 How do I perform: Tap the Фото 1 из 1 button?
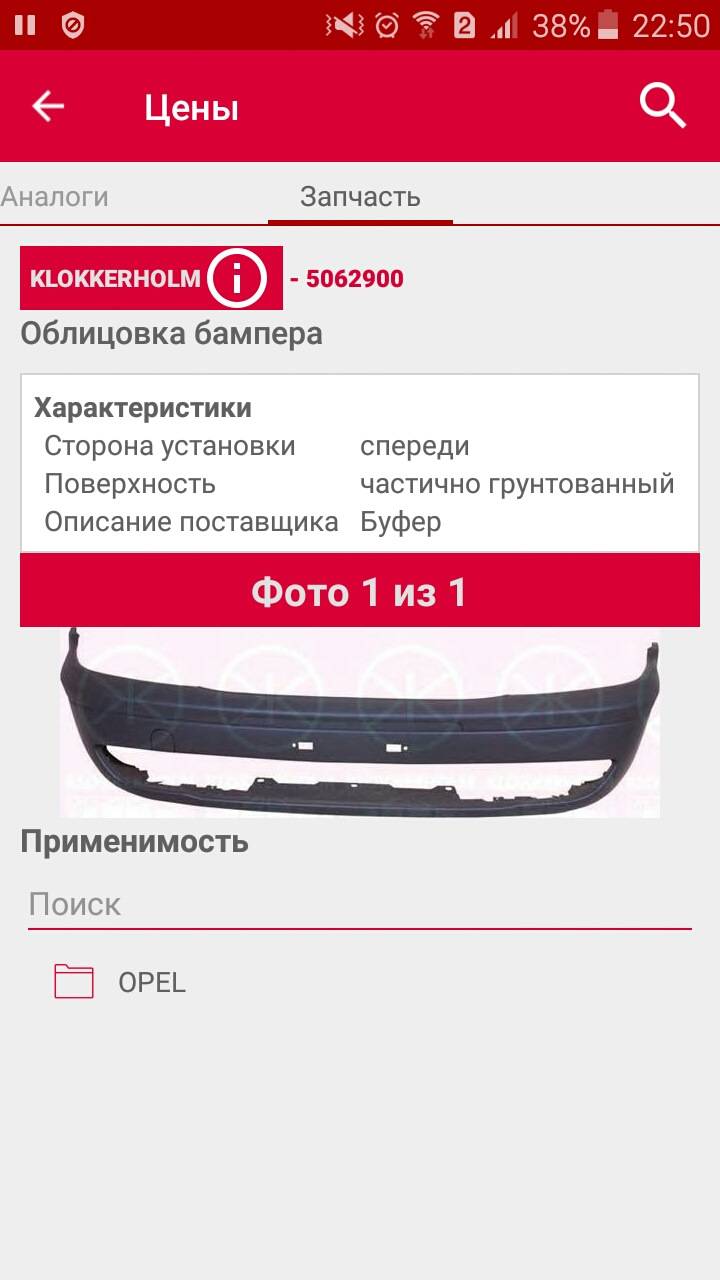pyautogui.click(x=360, y=592)
